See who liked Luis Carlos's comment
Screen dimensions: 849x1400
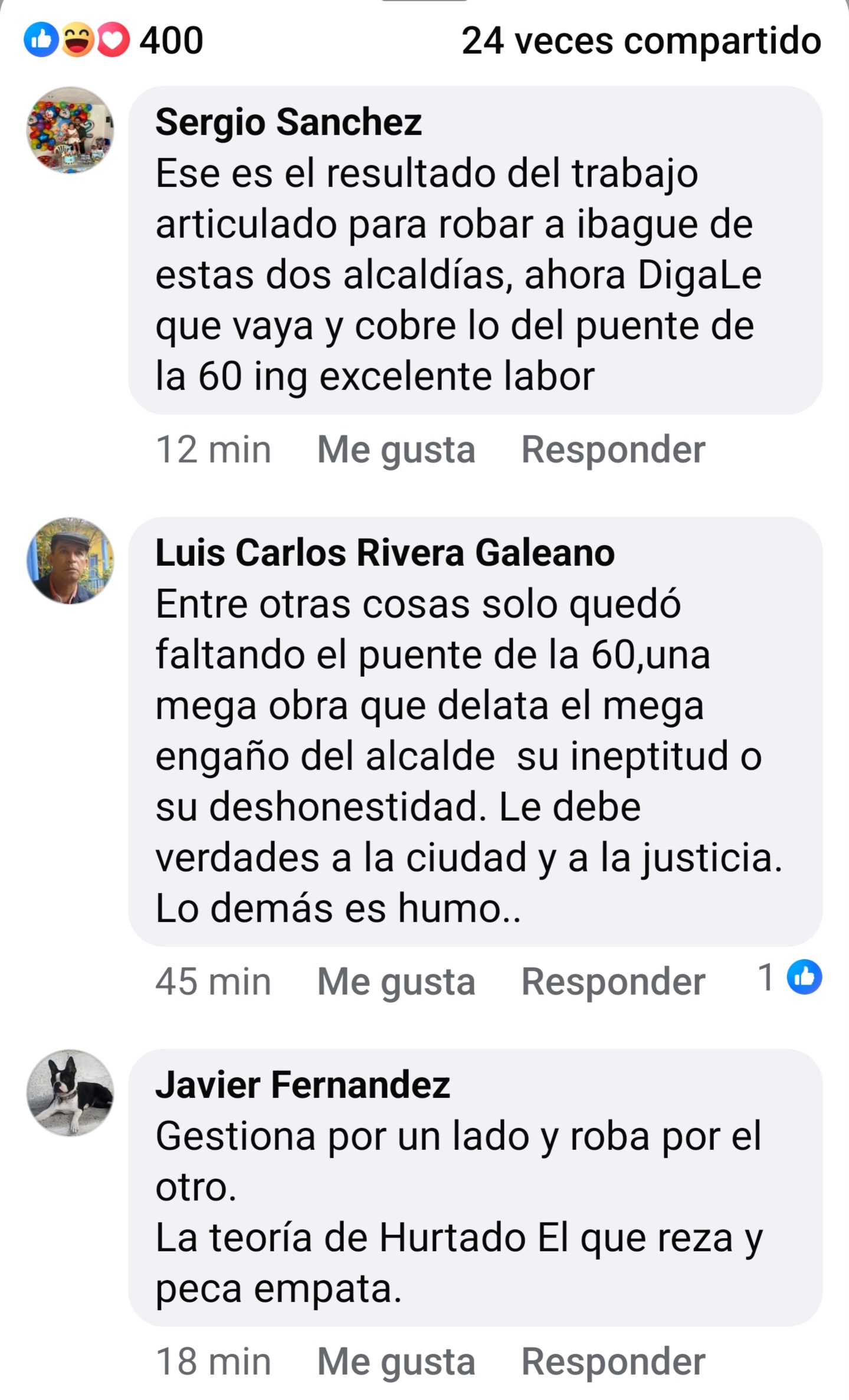[x=791, y=978]
